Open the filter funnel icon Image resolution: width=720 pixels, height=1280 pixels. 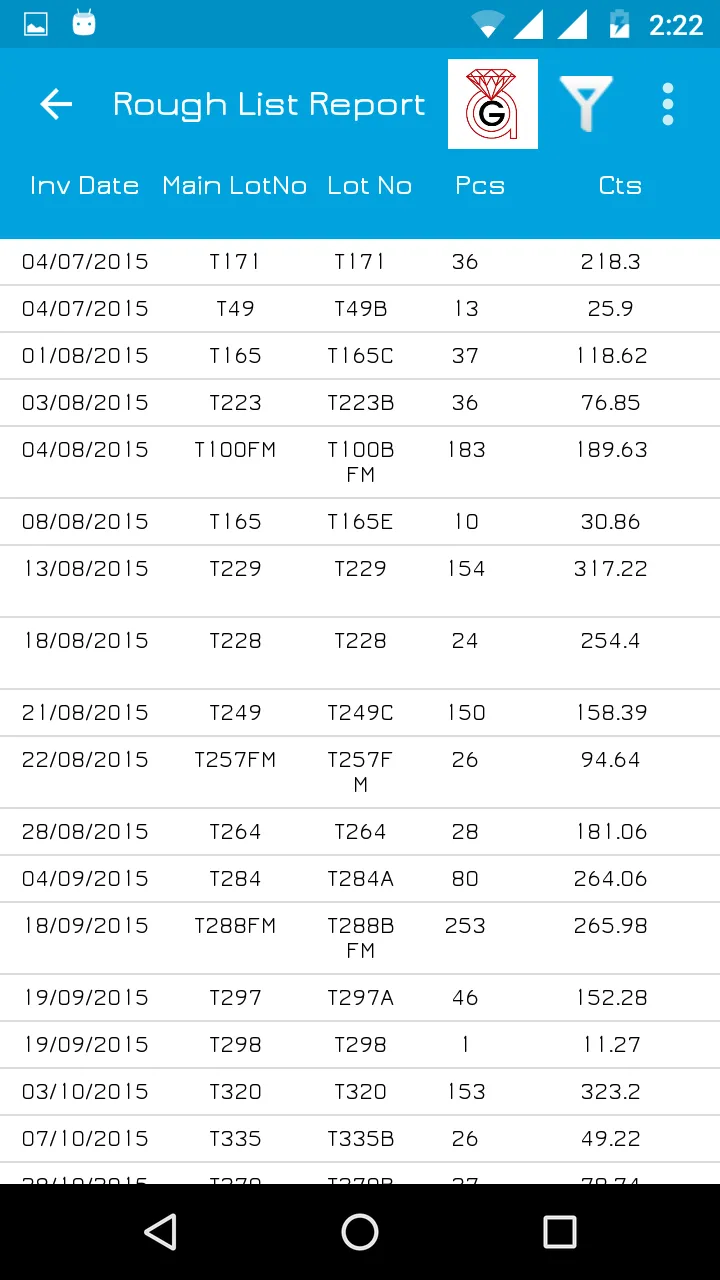click(586, 104)
